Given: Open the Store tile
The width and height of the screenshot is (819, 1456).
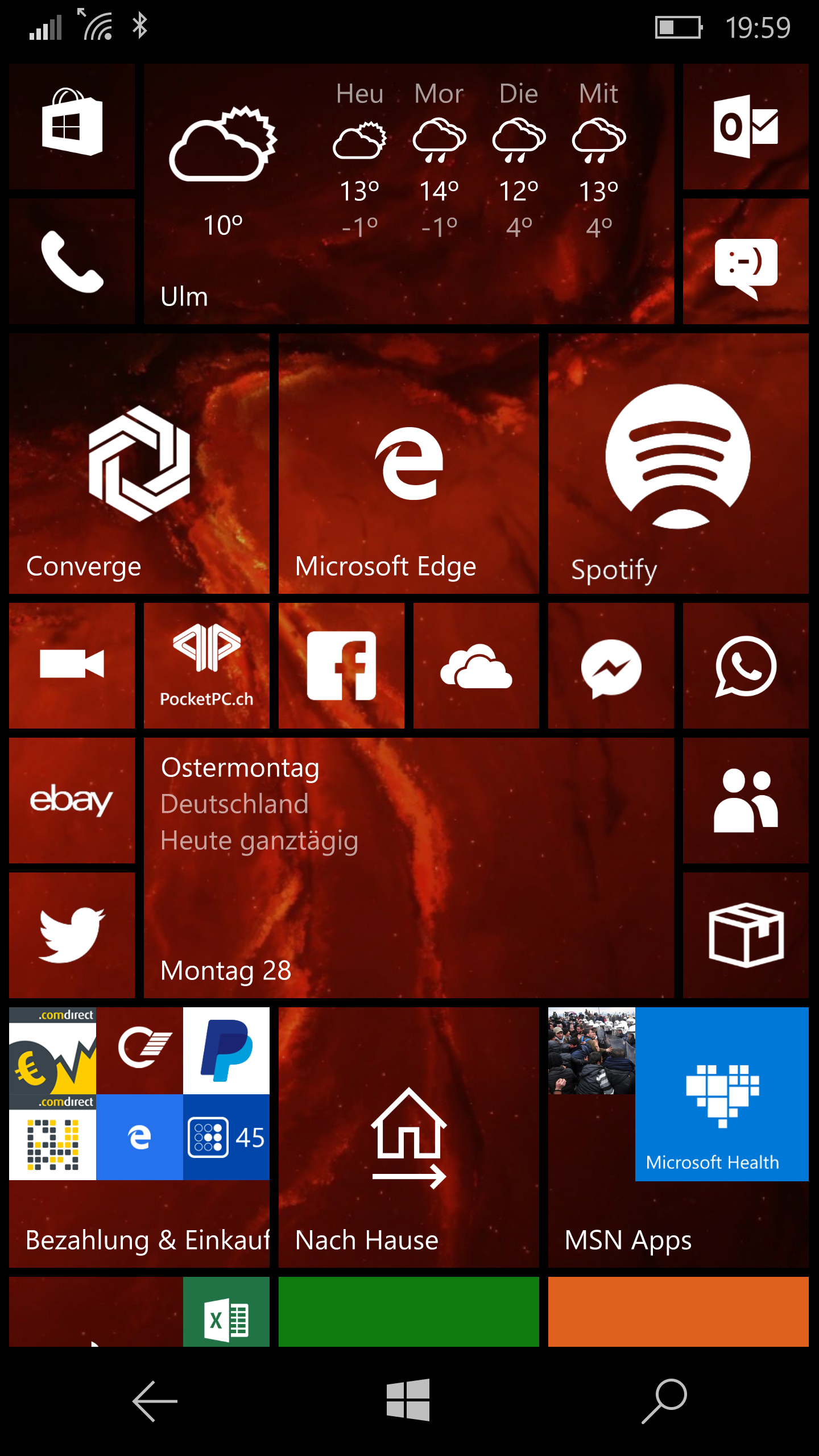Looking at the screenshot, I should (x=72, y=126).
